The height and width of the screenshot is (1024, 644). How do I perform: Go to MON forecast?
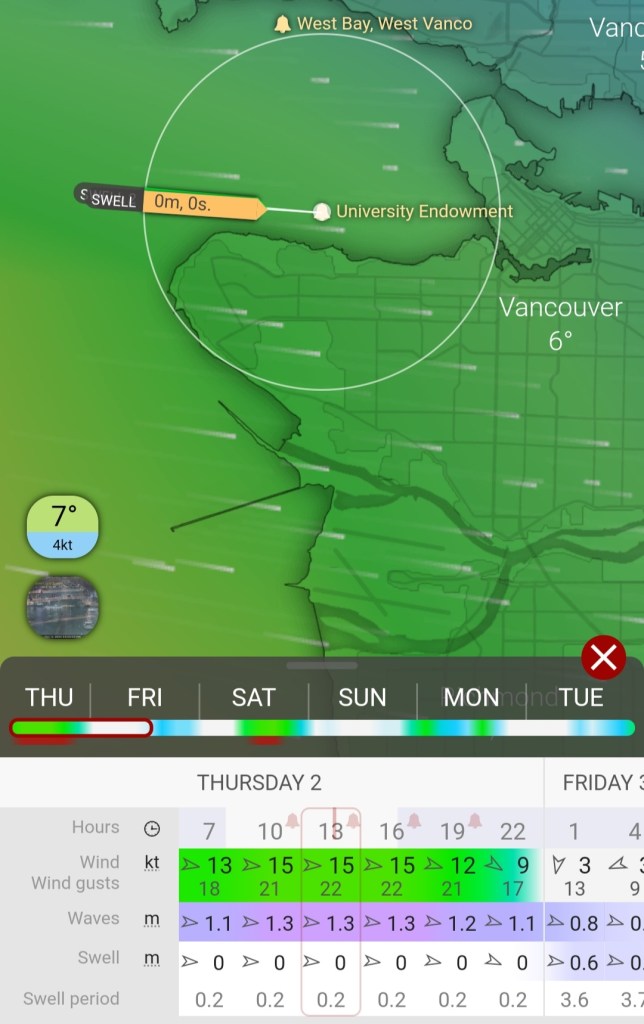tap(471, 697)
